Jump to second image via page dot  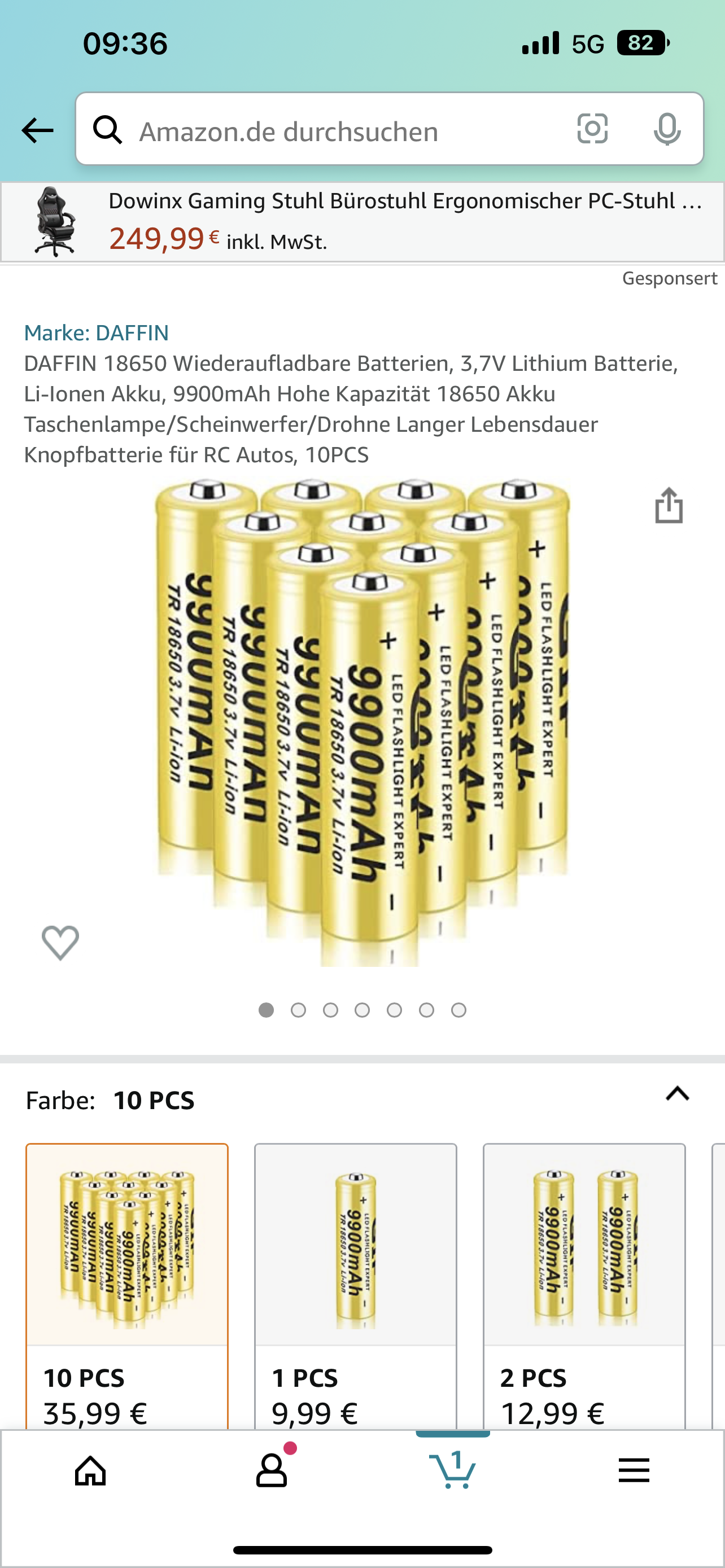pyautogui.click(x=298, y=1010)
